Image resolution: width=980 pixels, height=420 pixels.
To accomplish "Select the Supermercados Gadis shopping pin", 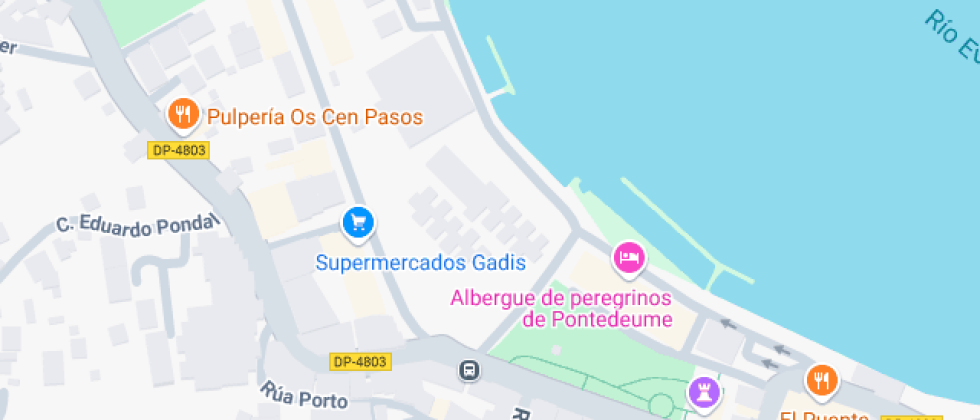I will point(358,224).
